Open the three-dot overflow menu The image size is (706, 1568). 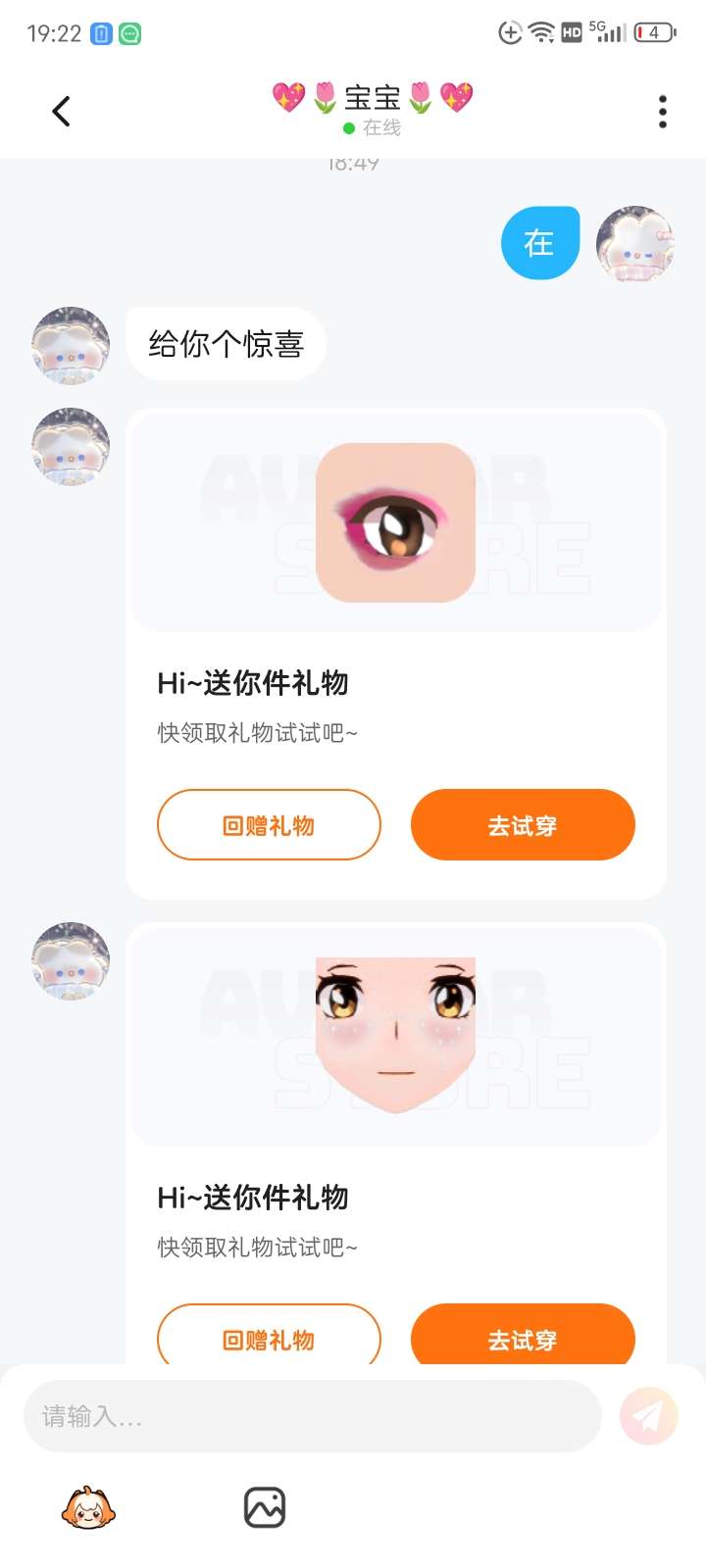coord(663,112)
